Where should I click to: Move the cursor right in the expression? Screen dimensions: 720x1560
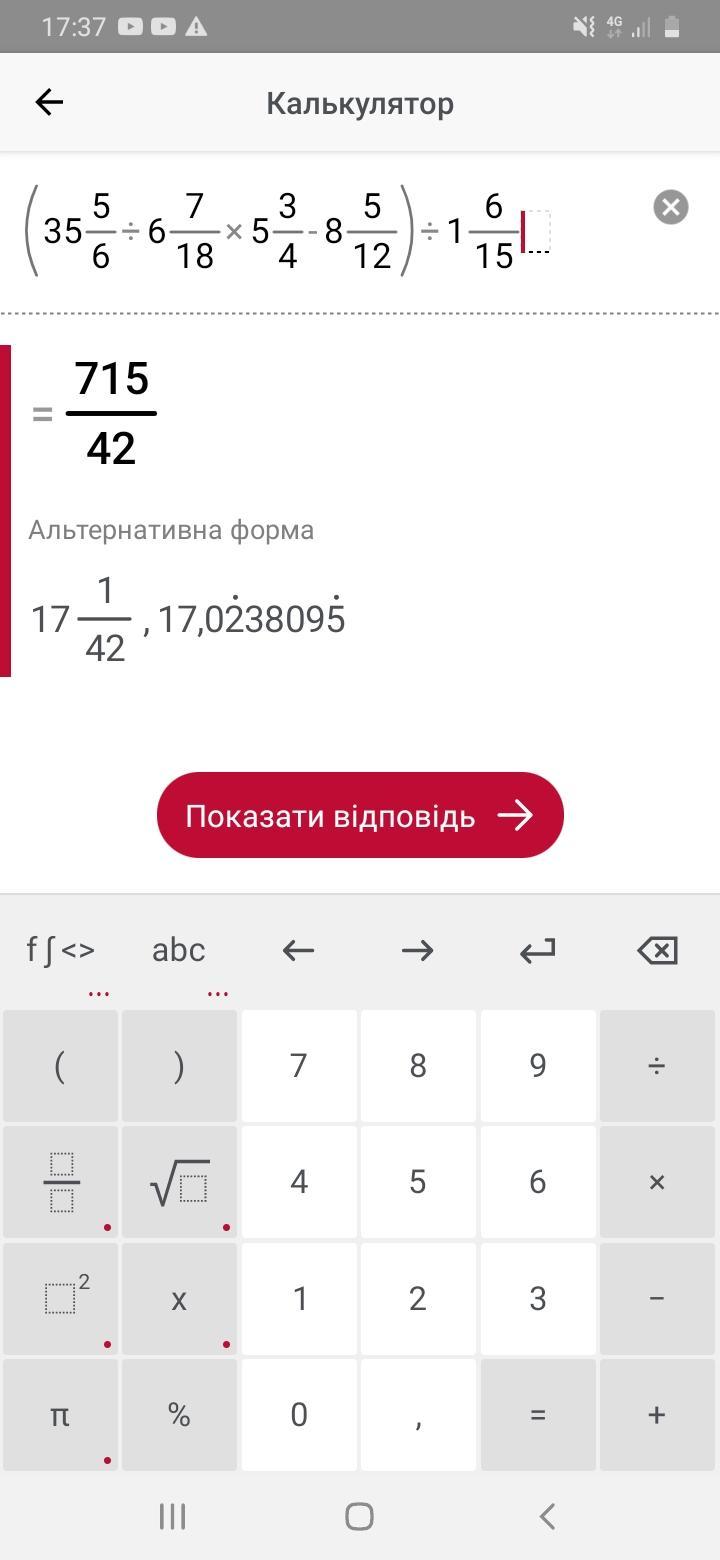pyautogui.click(x=417, y=950)
